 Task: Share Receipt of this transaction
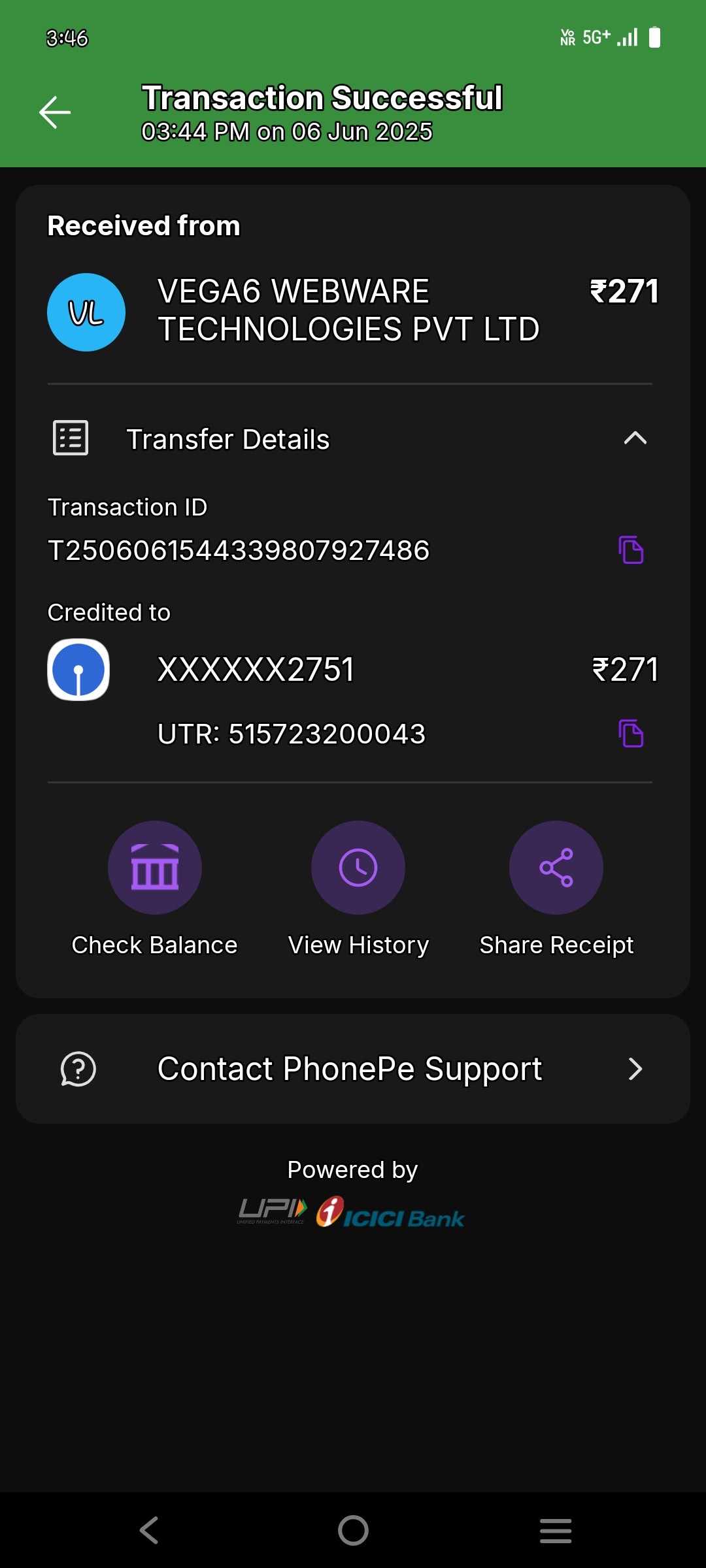pyautogui.click(x=556, y=868)
